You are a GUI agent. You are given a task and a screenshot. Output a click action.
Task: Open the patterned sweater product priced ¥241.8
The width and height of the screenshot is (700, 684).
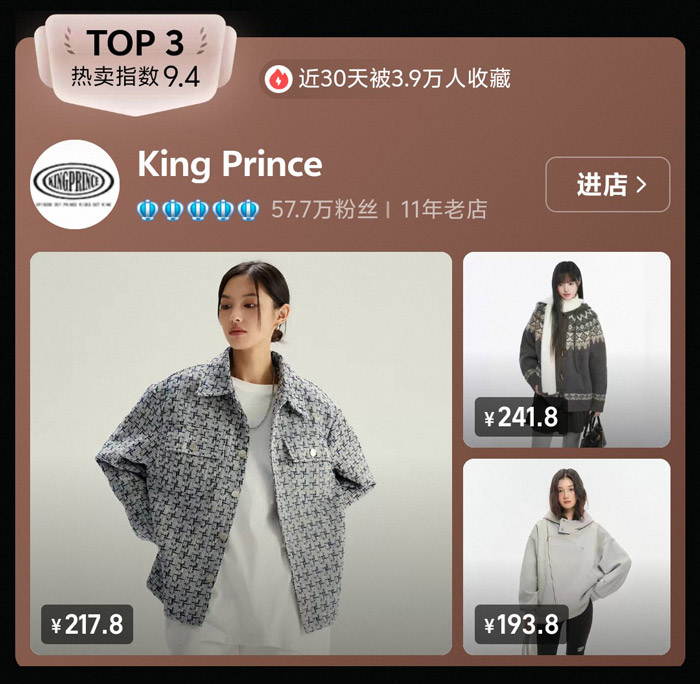coord(566,349)
